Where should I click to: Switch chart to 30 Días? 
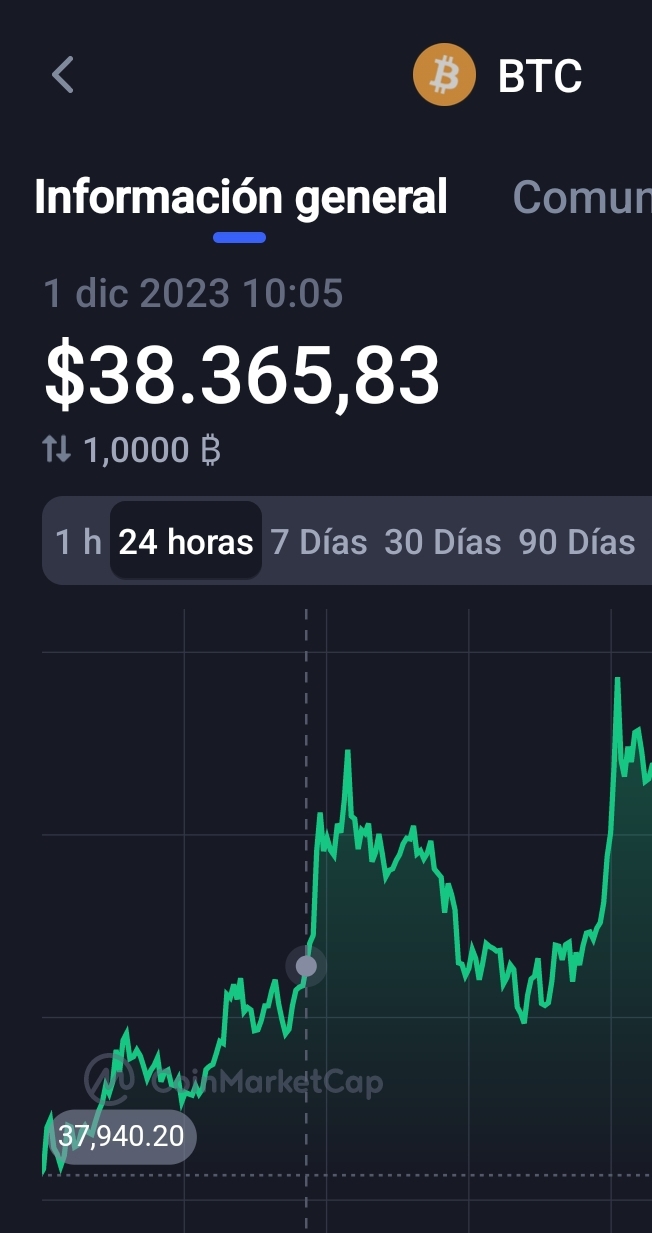tap(442, 542)
